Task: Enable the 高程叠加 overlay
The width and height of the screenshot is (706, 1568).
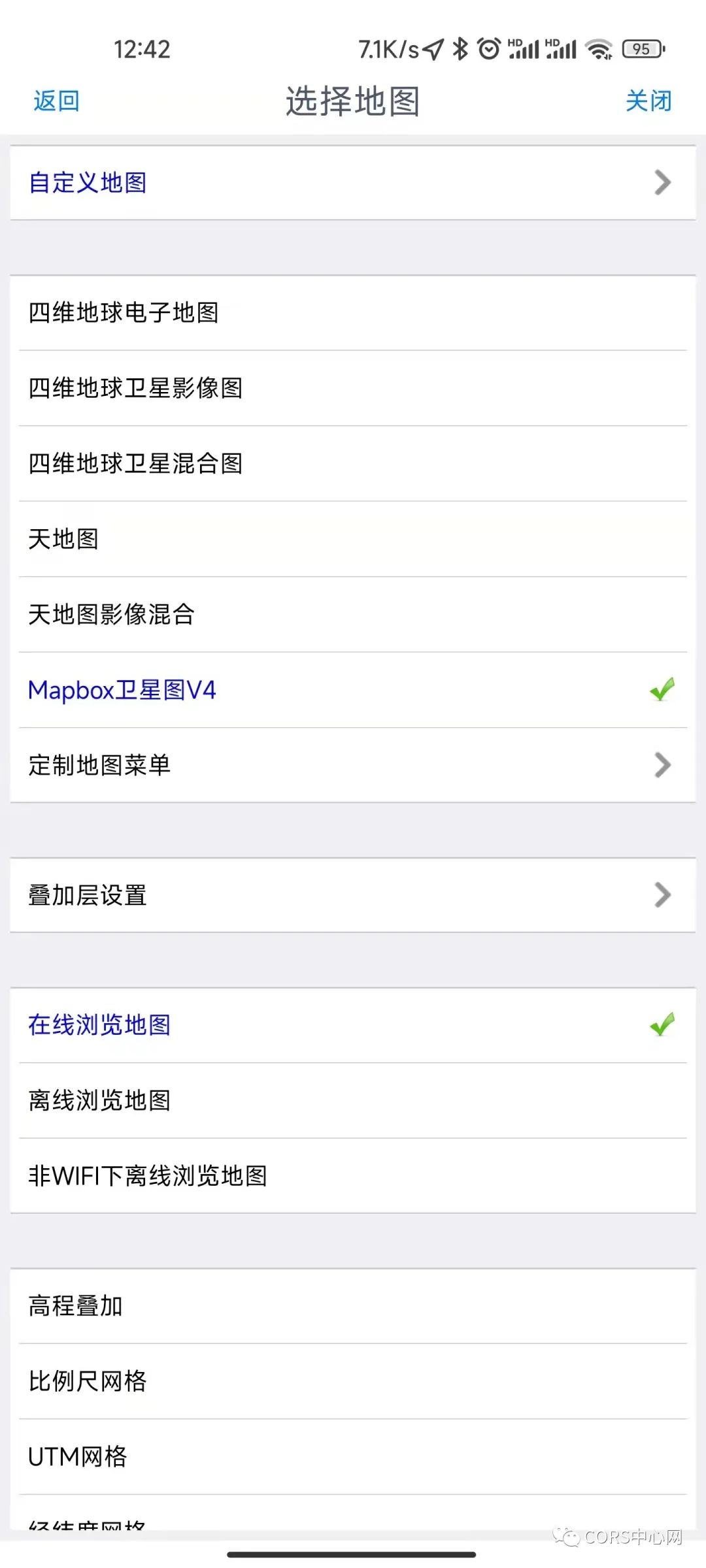Action: (x=353, y=1306)
